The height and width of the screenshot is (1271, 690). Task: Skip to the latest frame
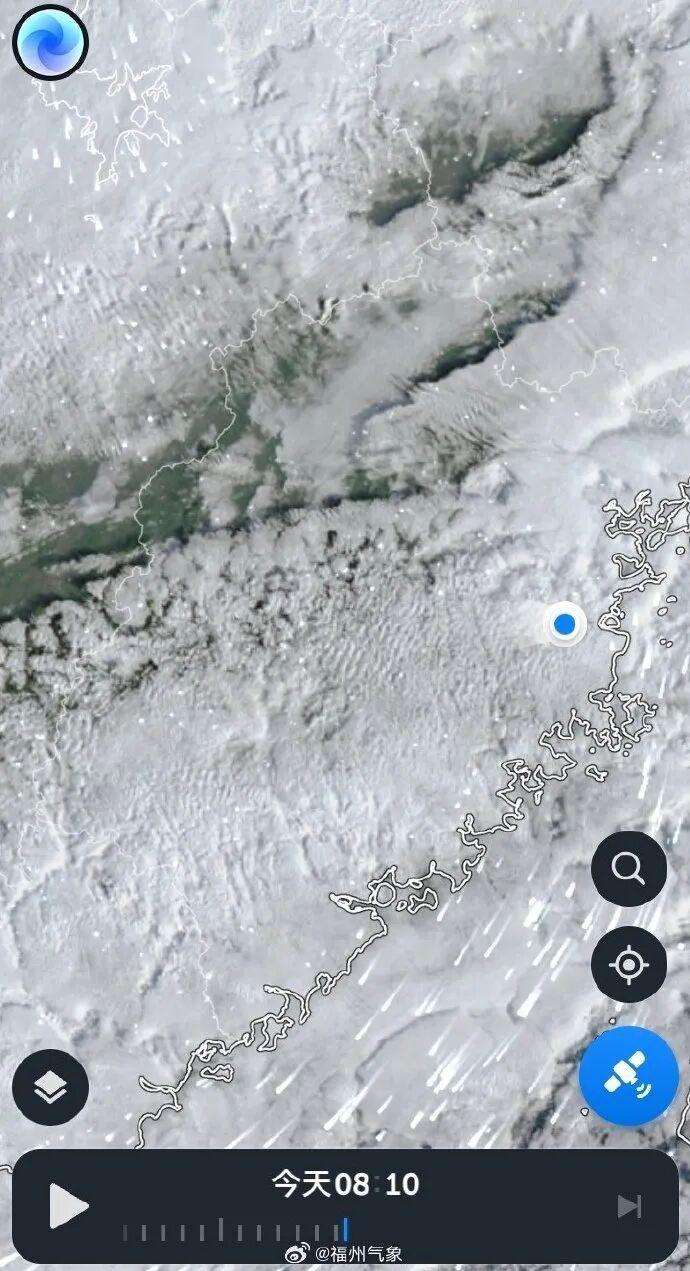point(629,1206)
